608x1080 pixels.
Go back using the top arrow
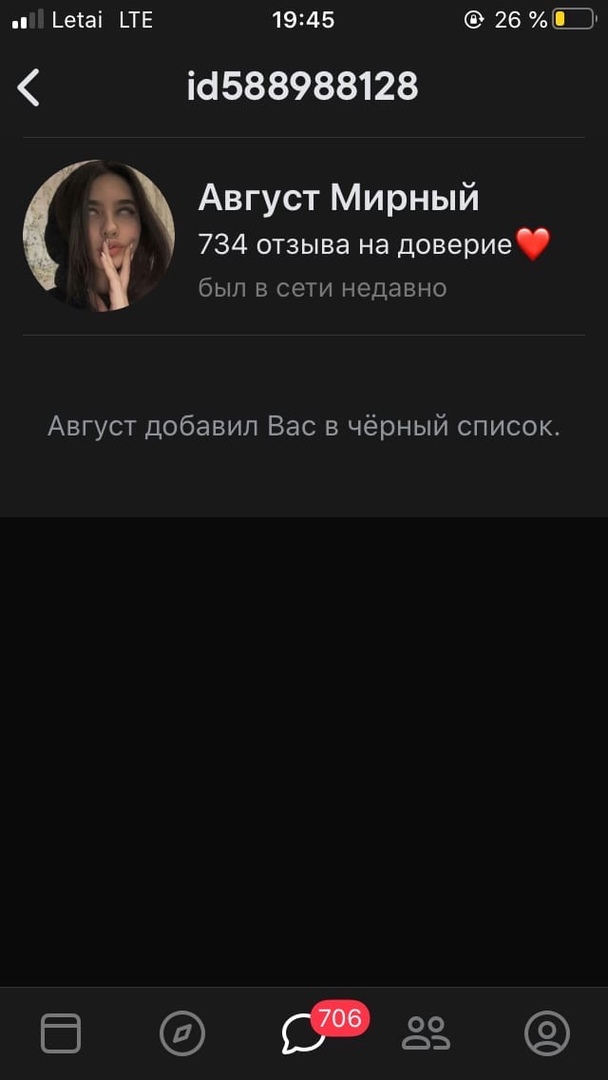coord(29,88)
